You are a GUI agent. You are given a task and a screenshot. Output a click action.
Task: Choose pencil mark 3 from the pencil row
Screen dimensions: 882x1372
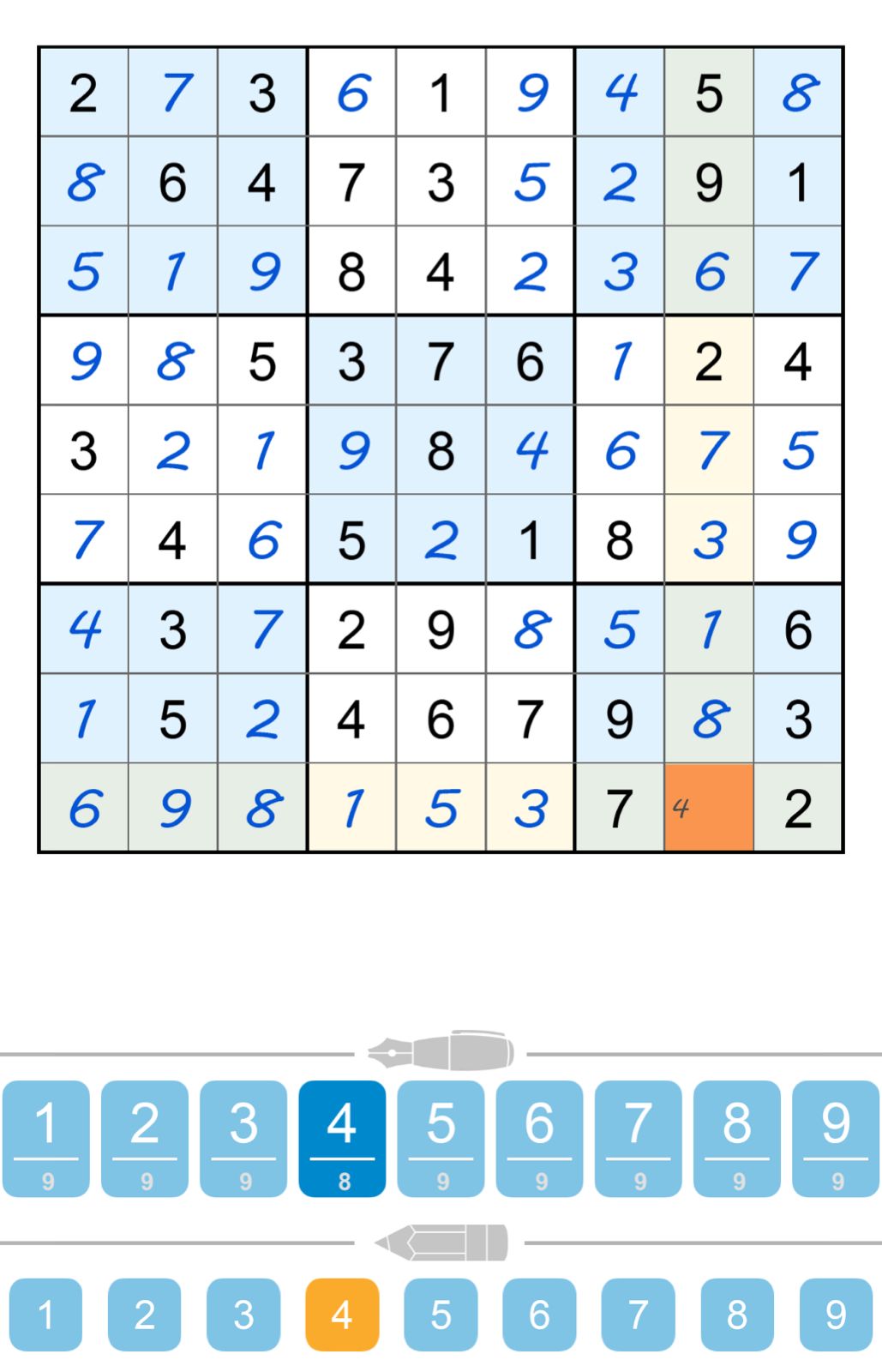(243, 1315)
